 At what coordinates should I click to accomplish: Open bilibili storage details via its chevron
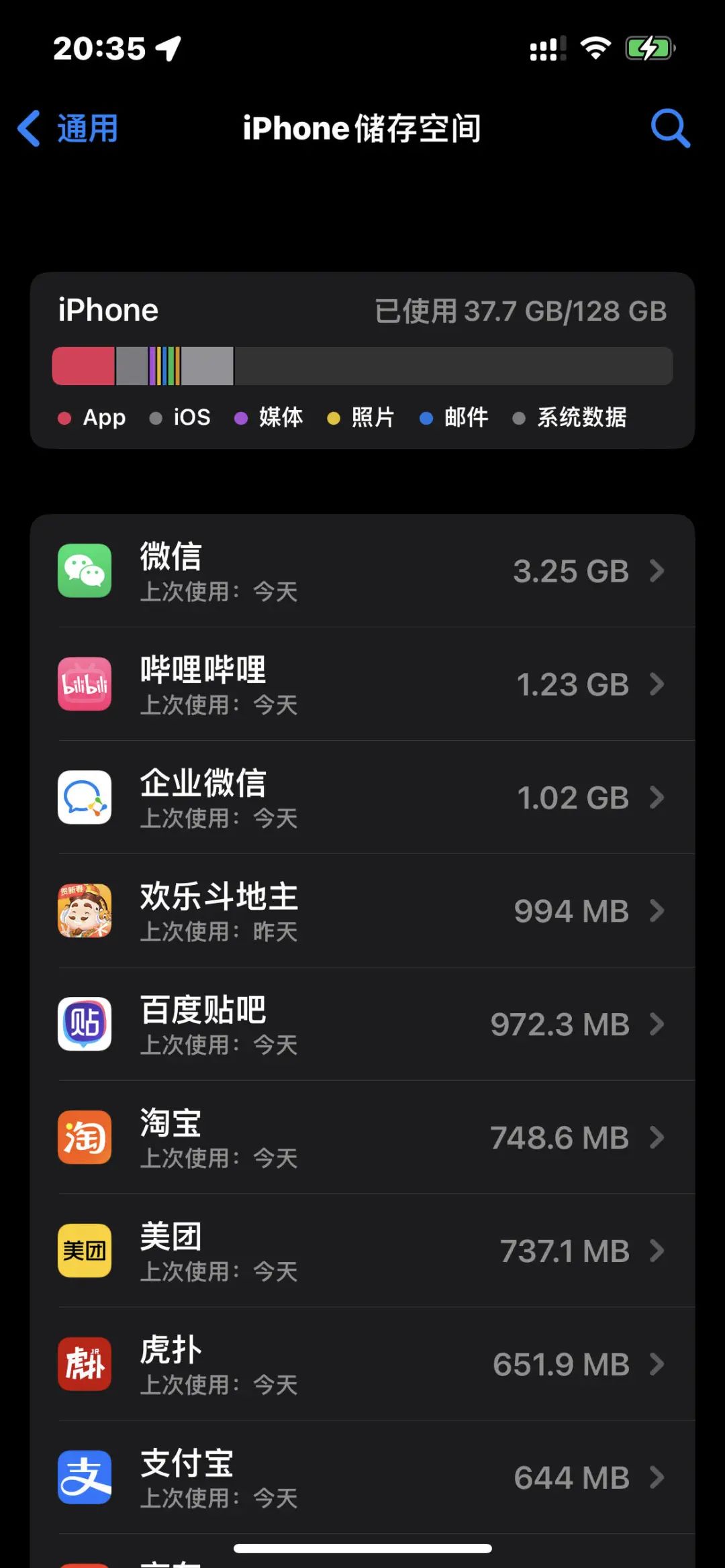[x=656, y=684]
